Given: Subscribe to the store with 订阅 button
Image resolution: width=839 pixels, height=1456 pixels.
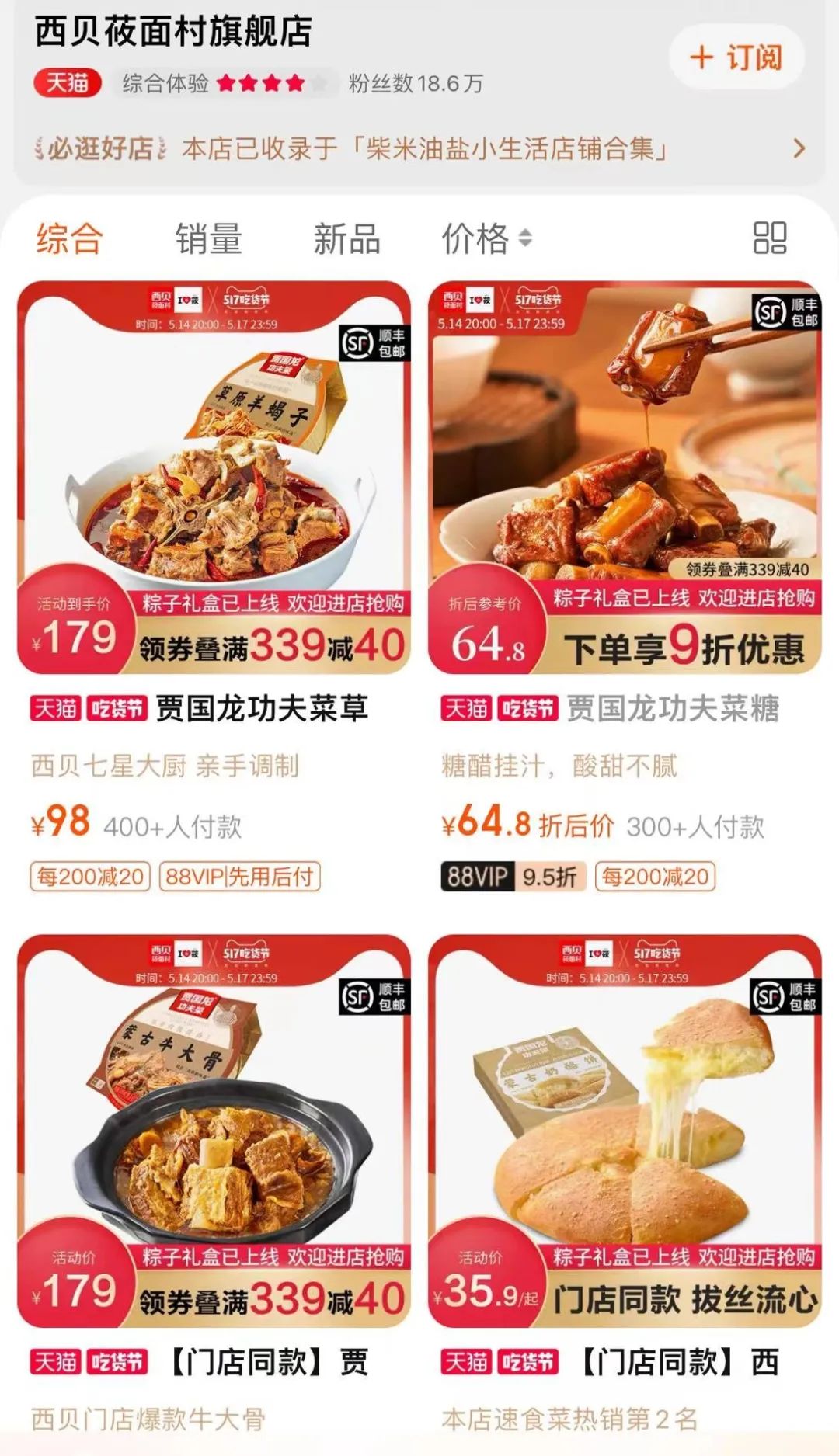Looking at the screenshot, I should point(736,57).
